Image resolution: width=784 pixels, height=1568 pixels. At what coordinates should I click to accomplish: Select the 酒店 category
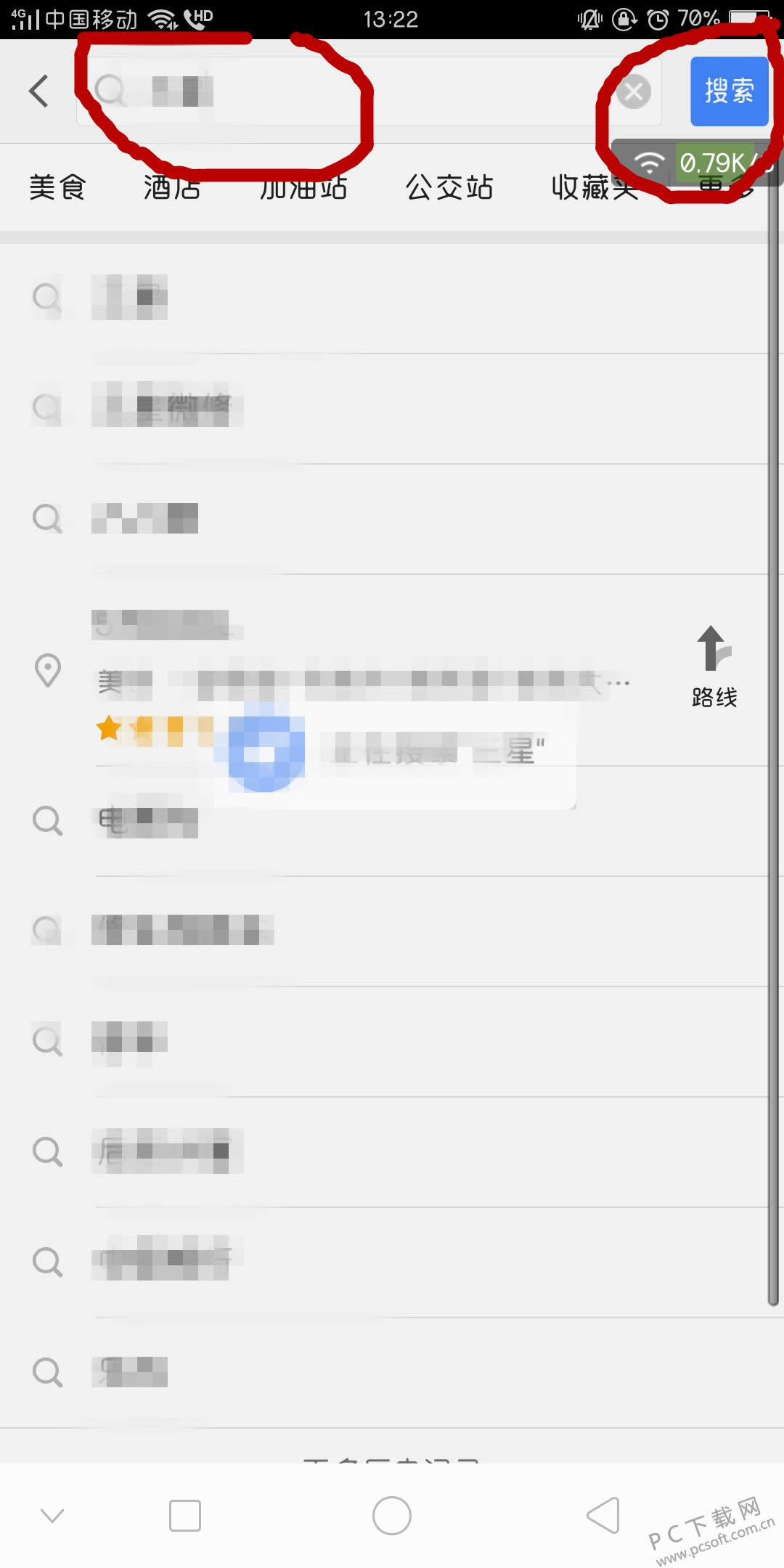pos(172,187)
